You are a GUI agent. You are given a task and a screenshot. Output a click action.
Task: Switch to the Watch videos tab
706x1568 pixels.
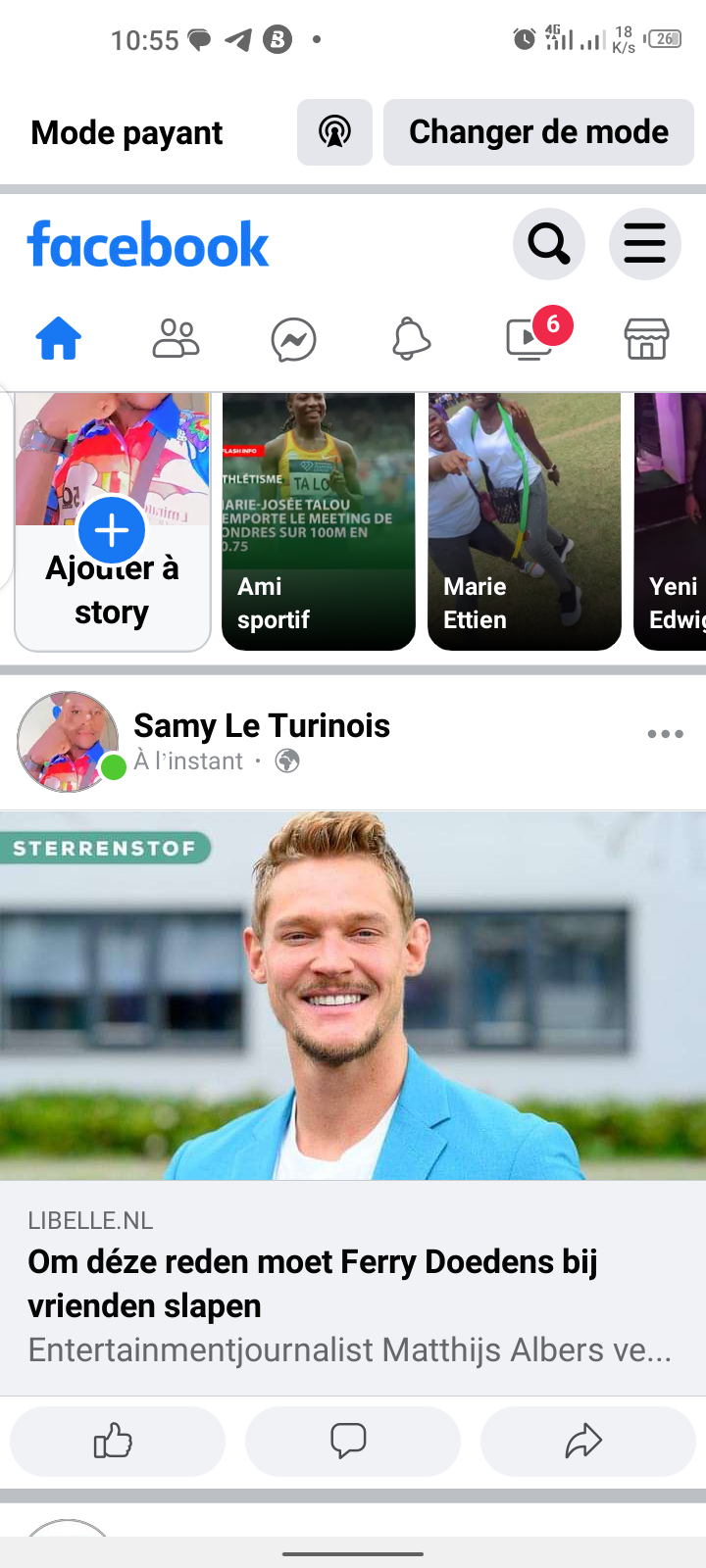tap(529, 340)
